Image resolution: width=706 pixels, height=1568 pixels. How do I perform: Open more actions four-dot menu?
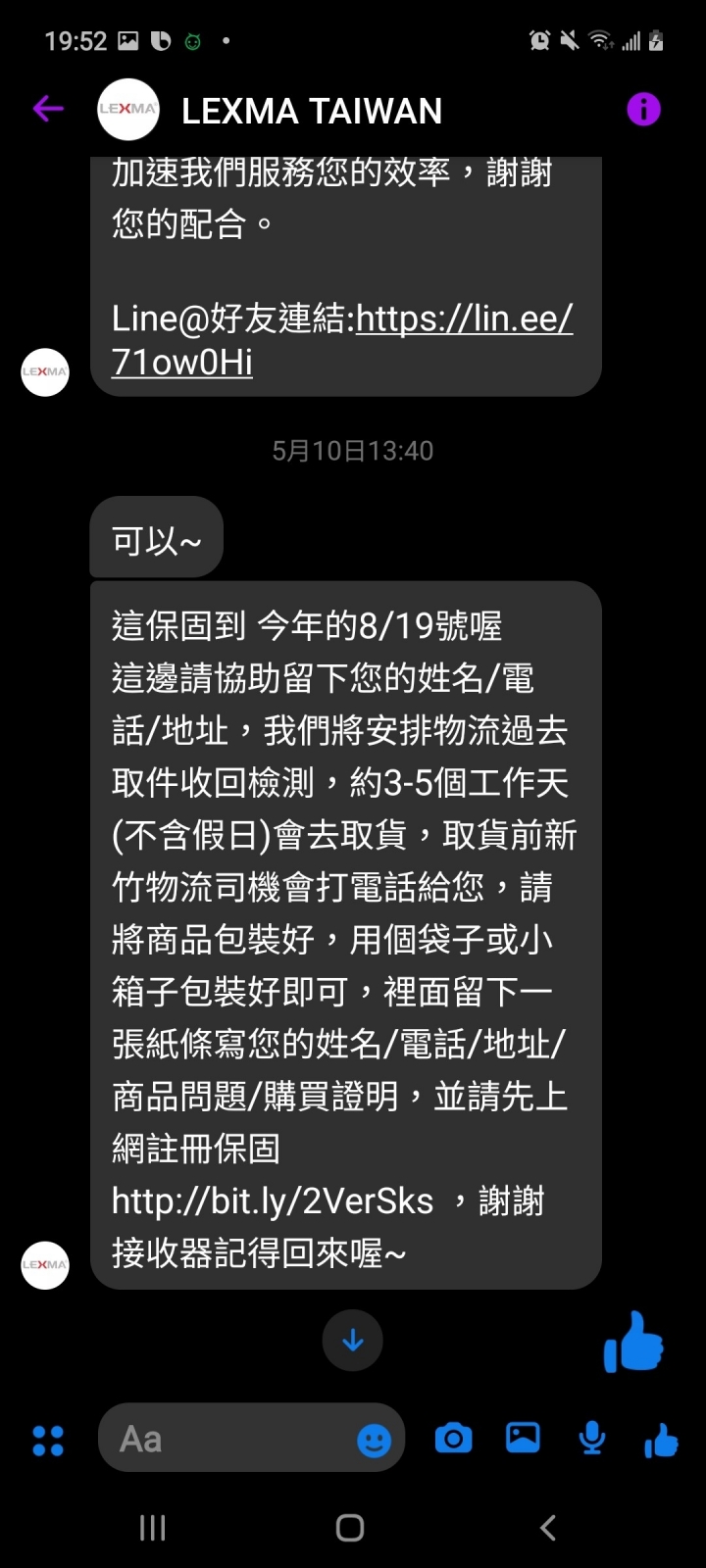[x=48, y=1440]
